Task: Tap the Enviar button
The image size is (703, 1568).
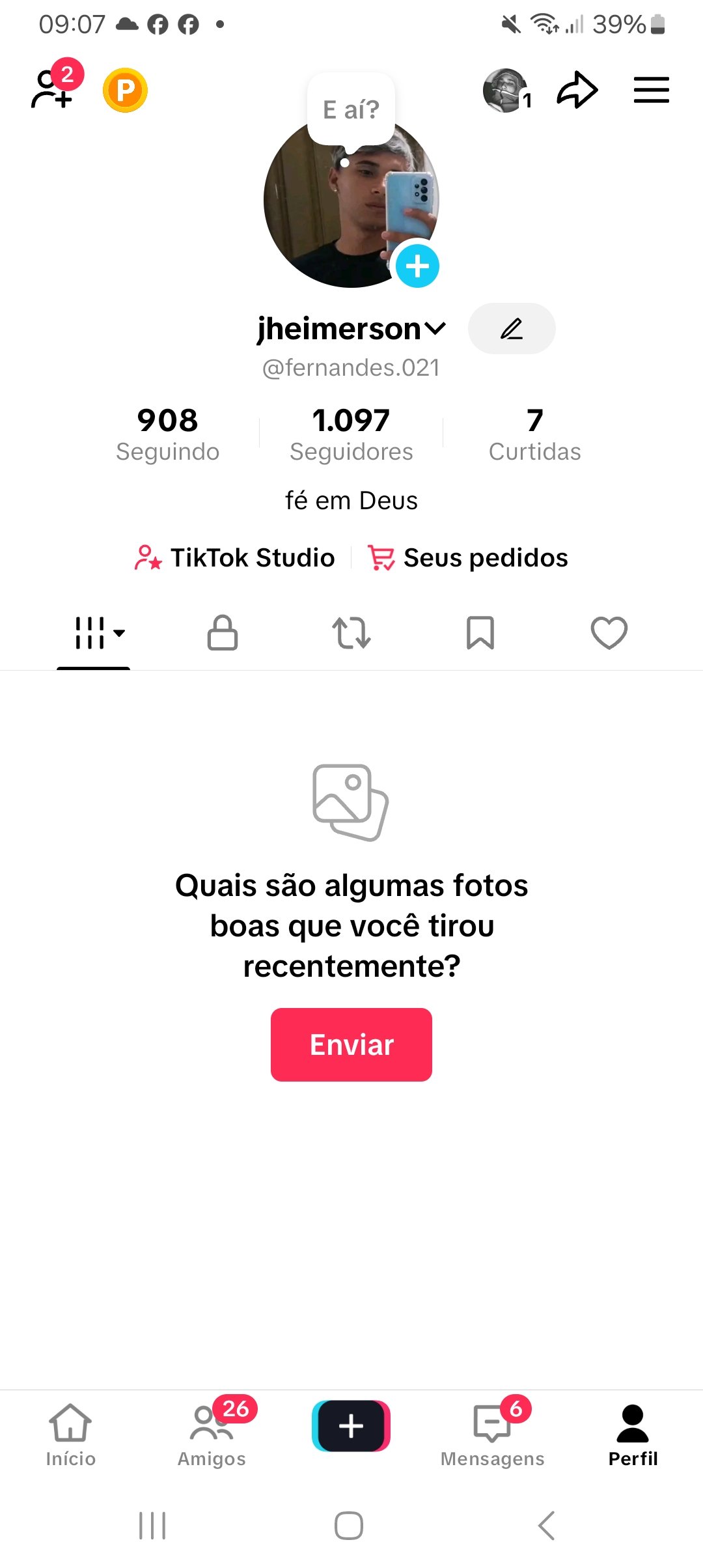Action: (x=351, y=1044)
